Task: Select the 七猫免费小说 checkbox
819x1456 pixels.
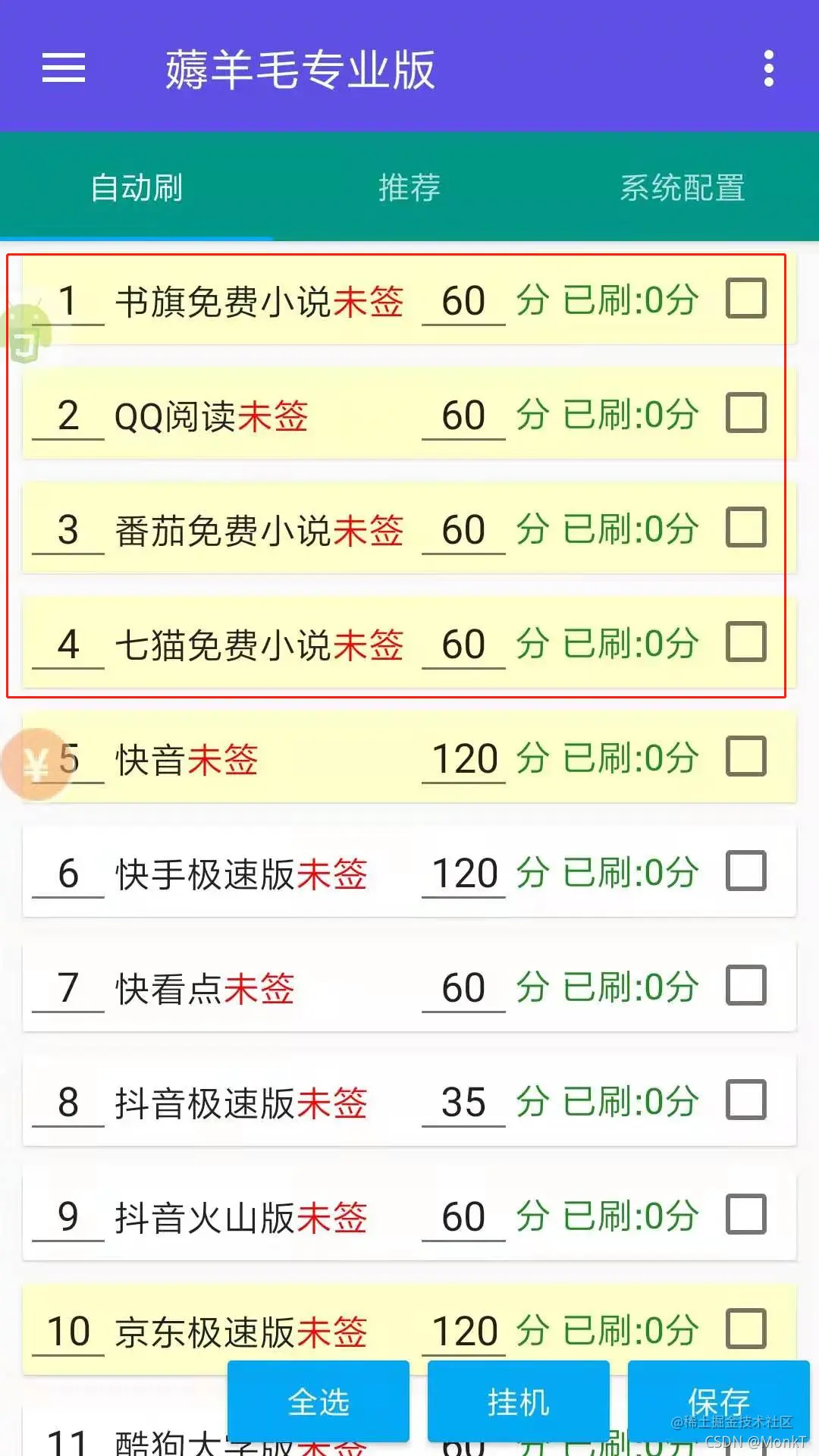Action: click(x=746, y=642)
